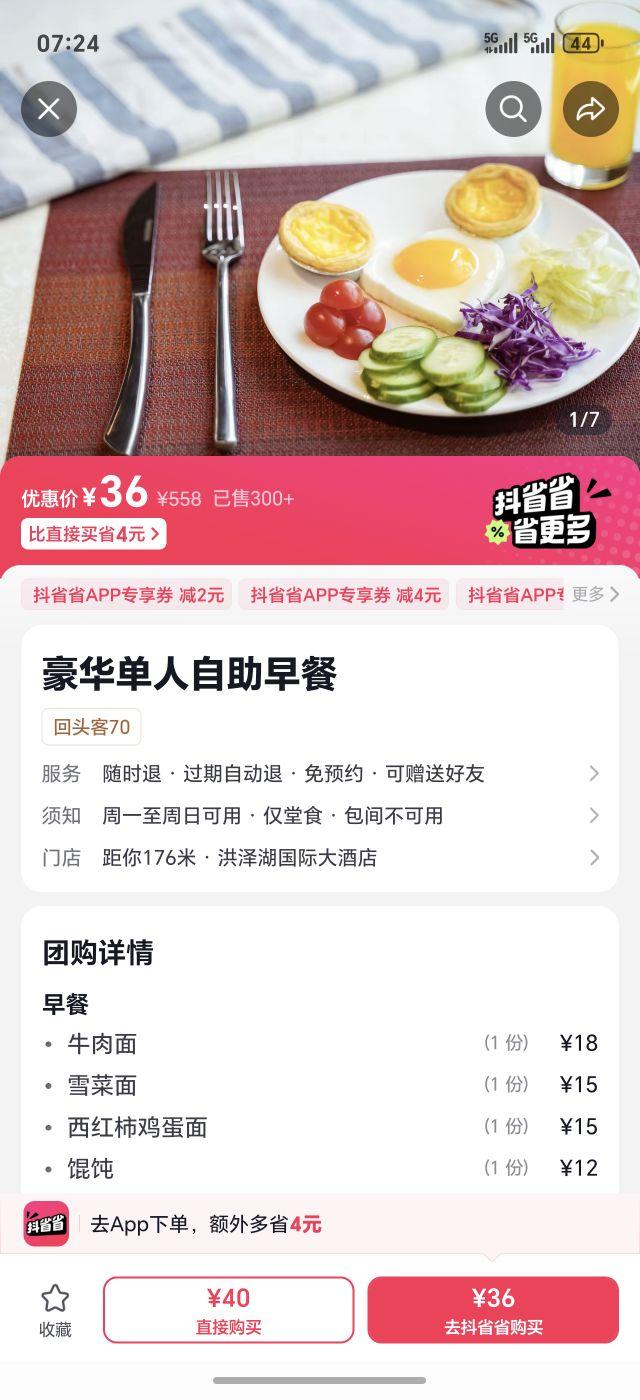640x1400 pixels.
Task: Open search from the top bar
Action: 513,109
